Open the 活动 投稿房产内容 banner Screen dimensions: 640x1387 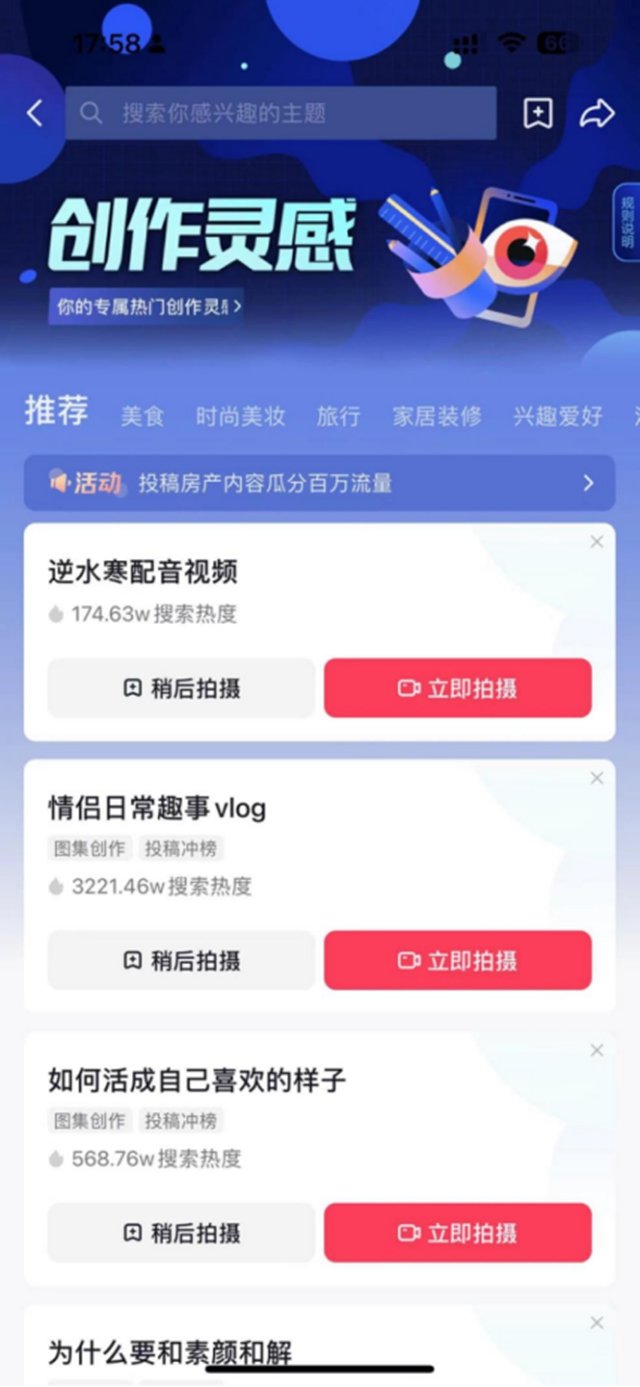pos(319,483)
